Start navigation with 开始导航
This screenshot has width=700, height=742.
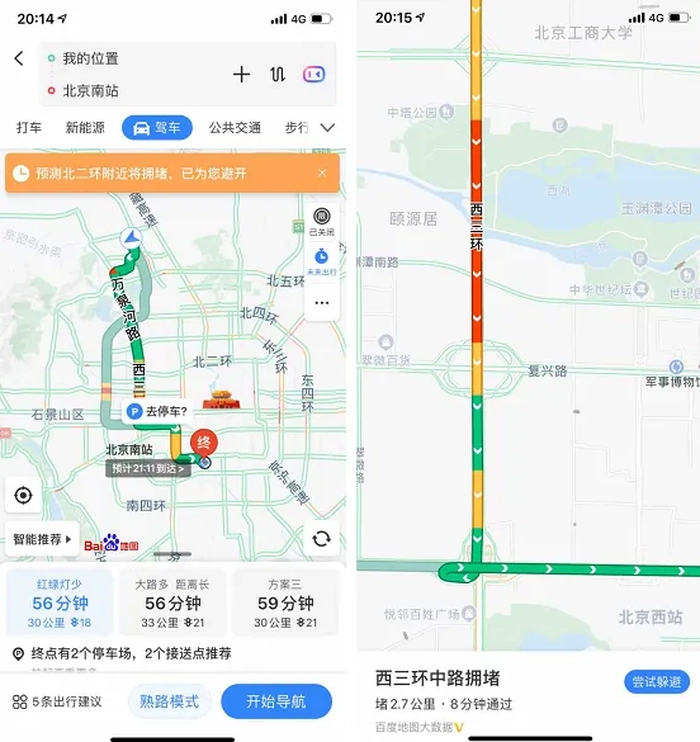pos(276,701)
